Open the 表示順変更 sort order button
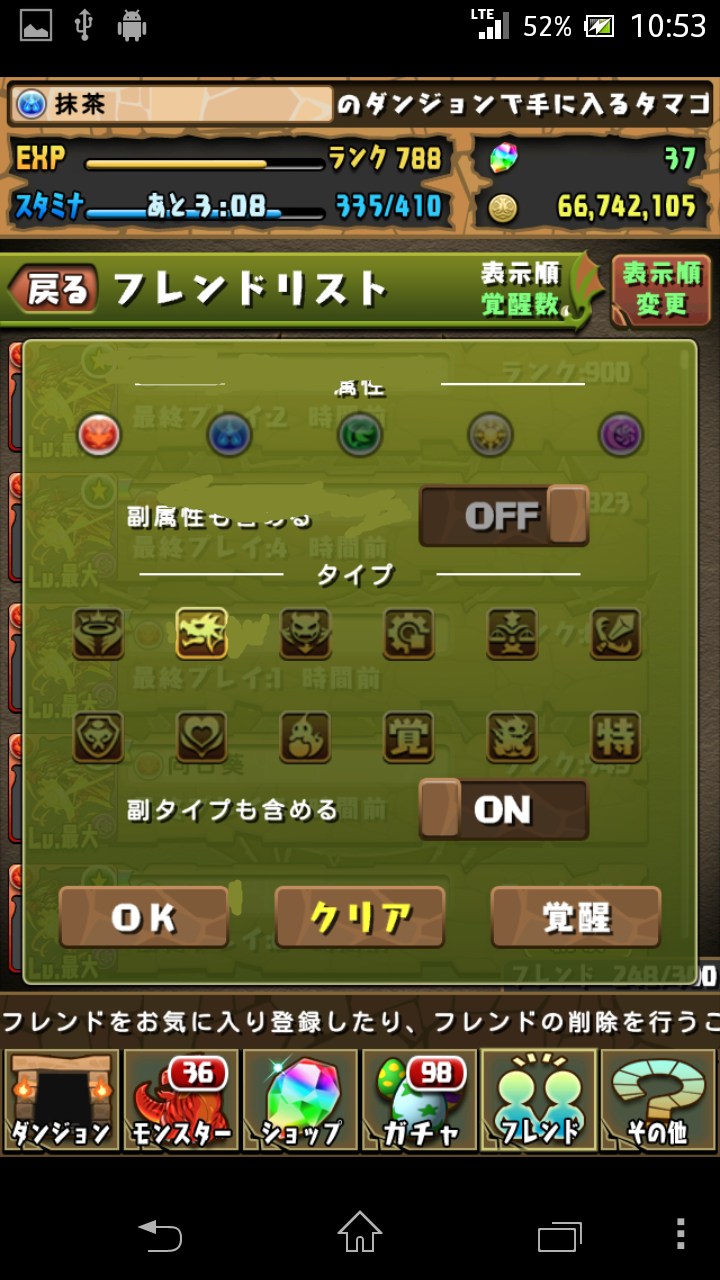This screenshot has height=1280, width=720. 661,290
